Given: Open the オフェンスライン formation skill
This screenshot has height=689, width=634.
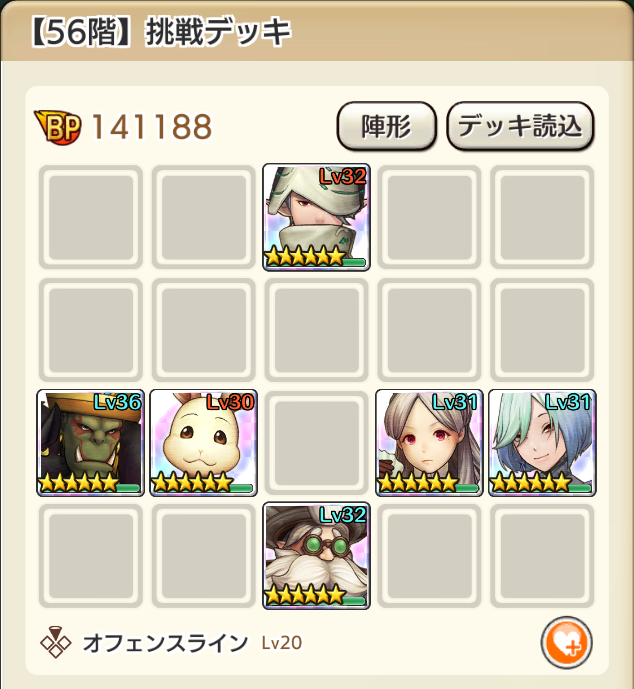Looking at the screenshot, I should pos(163,643).
